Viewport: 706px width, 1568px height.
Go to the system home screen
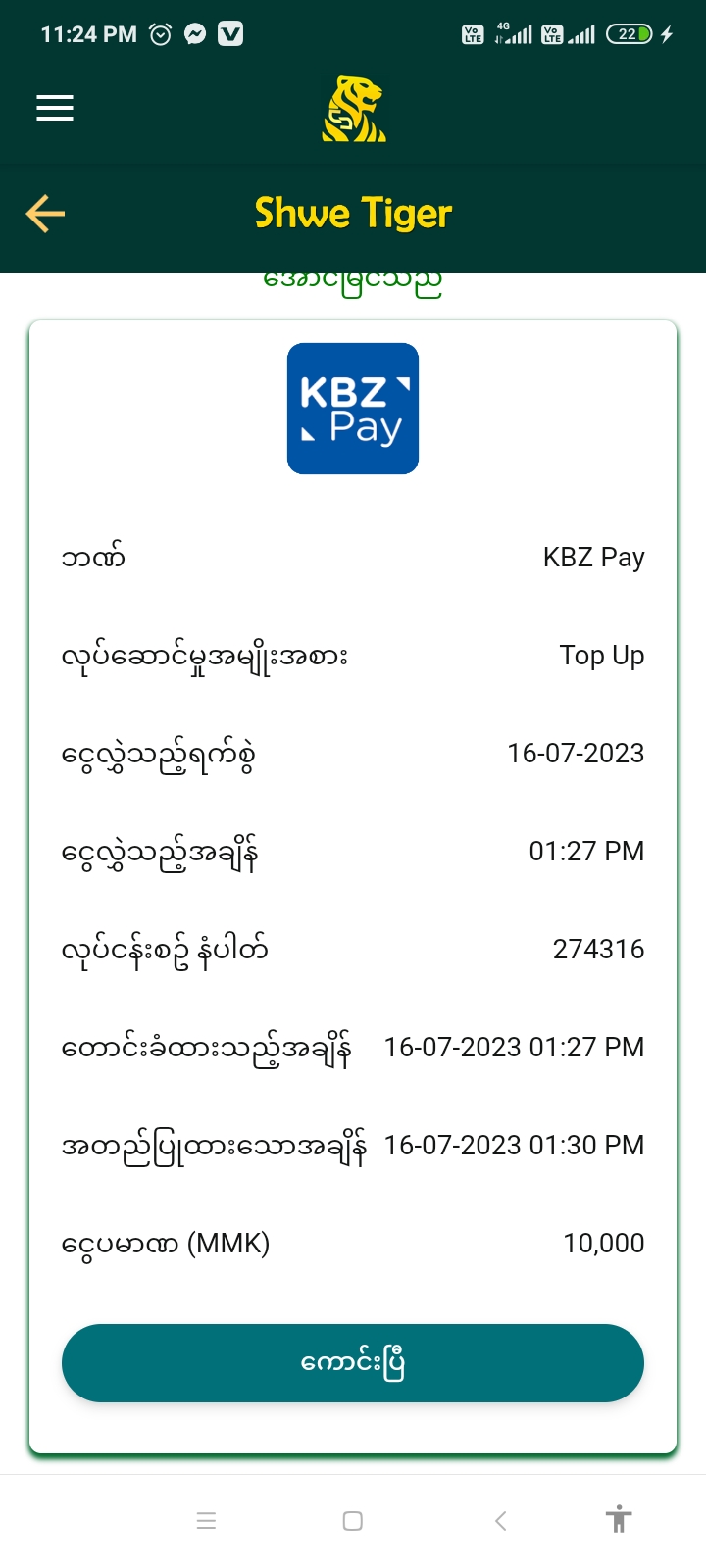click(353, 1521)
